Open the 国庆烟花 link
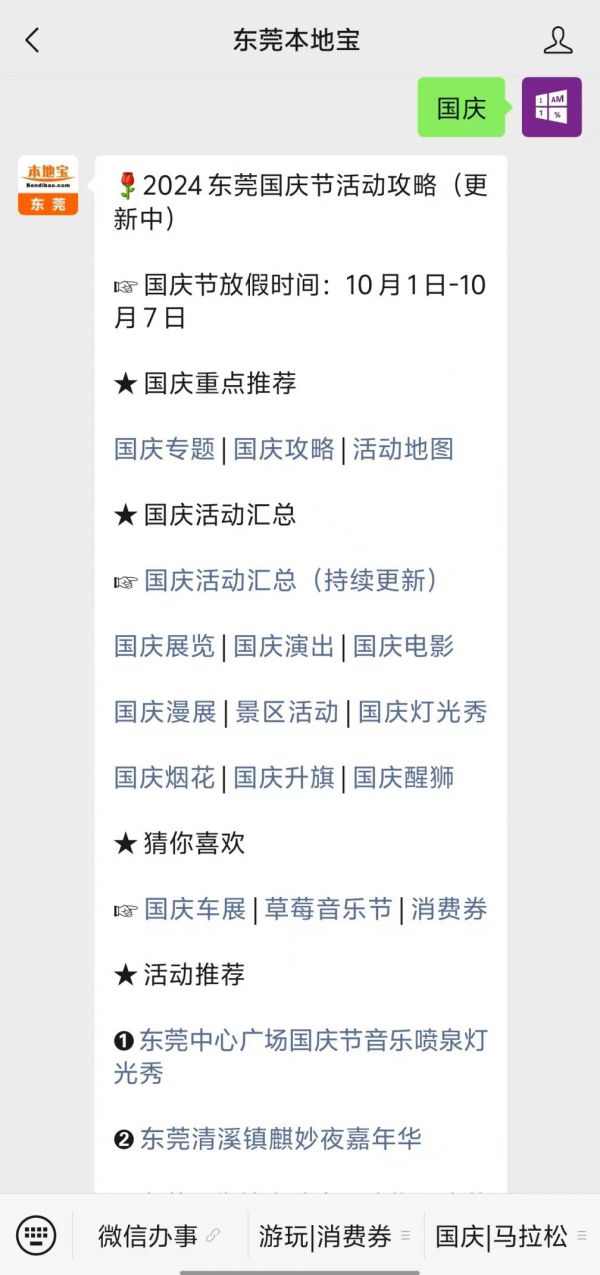This screenshot has height=1275, width=600. (x=164, y=777)
